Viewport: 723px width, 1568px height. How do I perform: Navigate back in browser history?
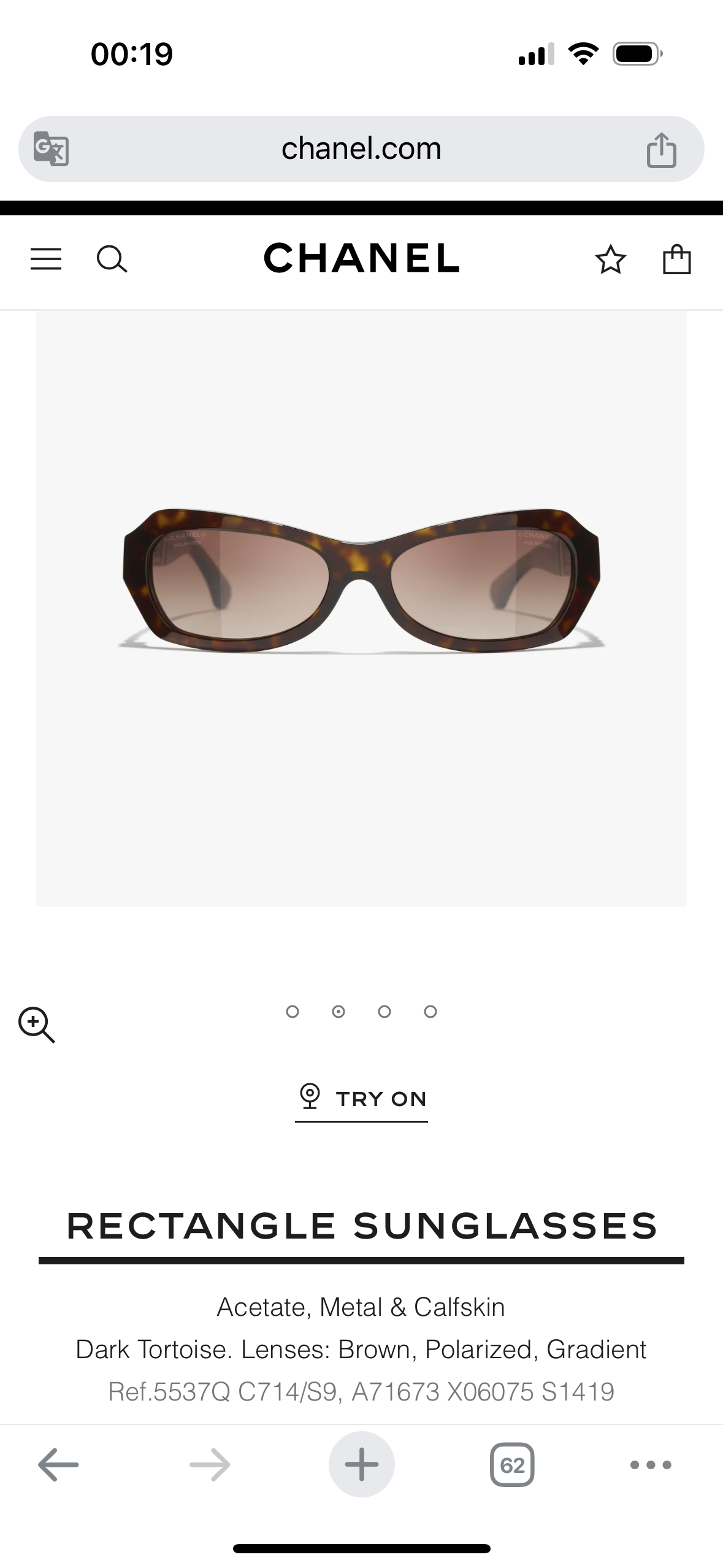tap(57, 1464)
